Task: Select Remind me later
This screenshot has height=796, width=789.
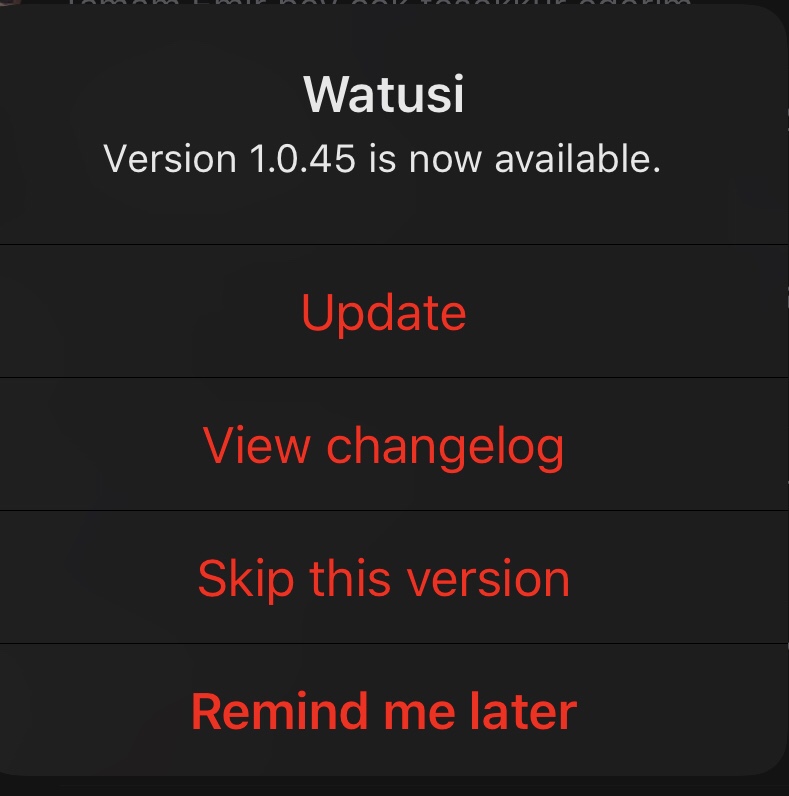Action: (x=384, y=711)
